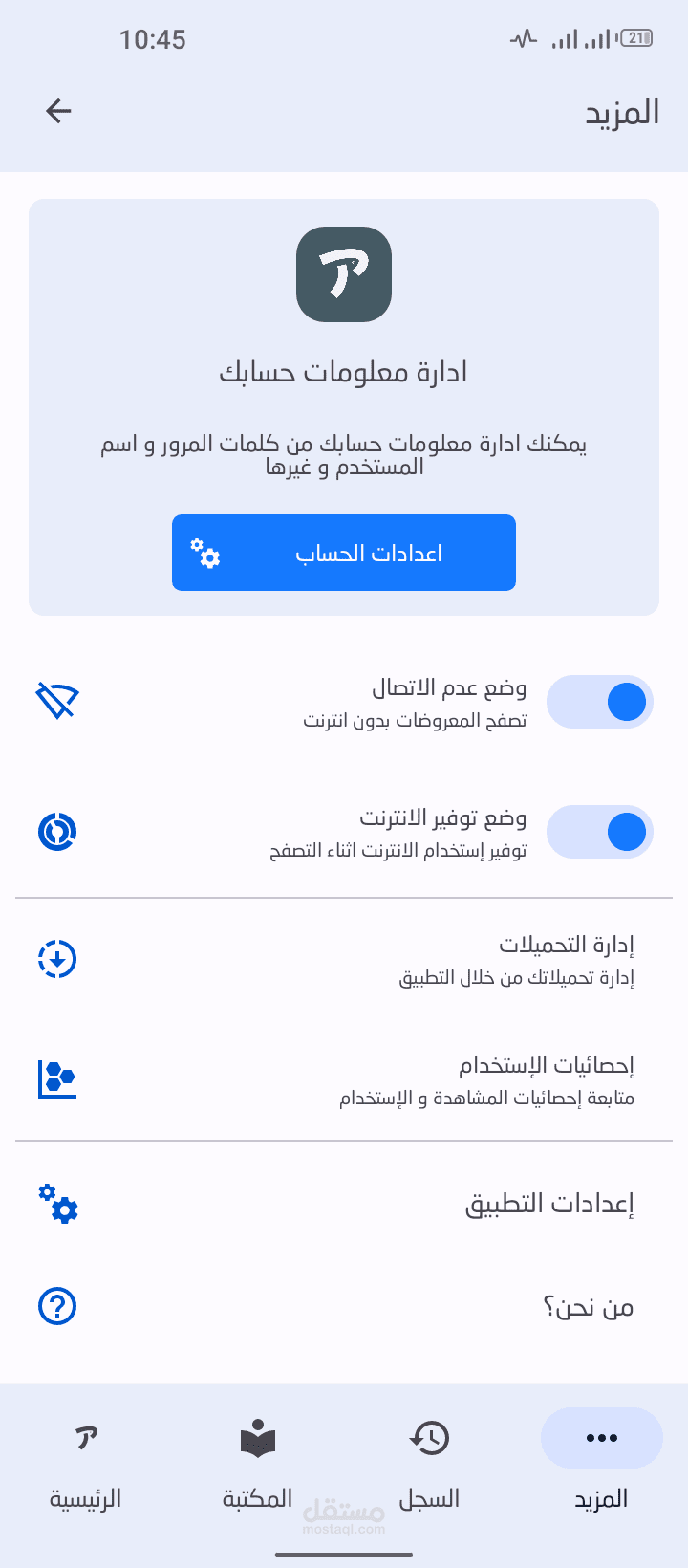View usage statistics (إحصائيات الإستخدام)
Screen dimensions: 688x1568
tap(344, 1079)
